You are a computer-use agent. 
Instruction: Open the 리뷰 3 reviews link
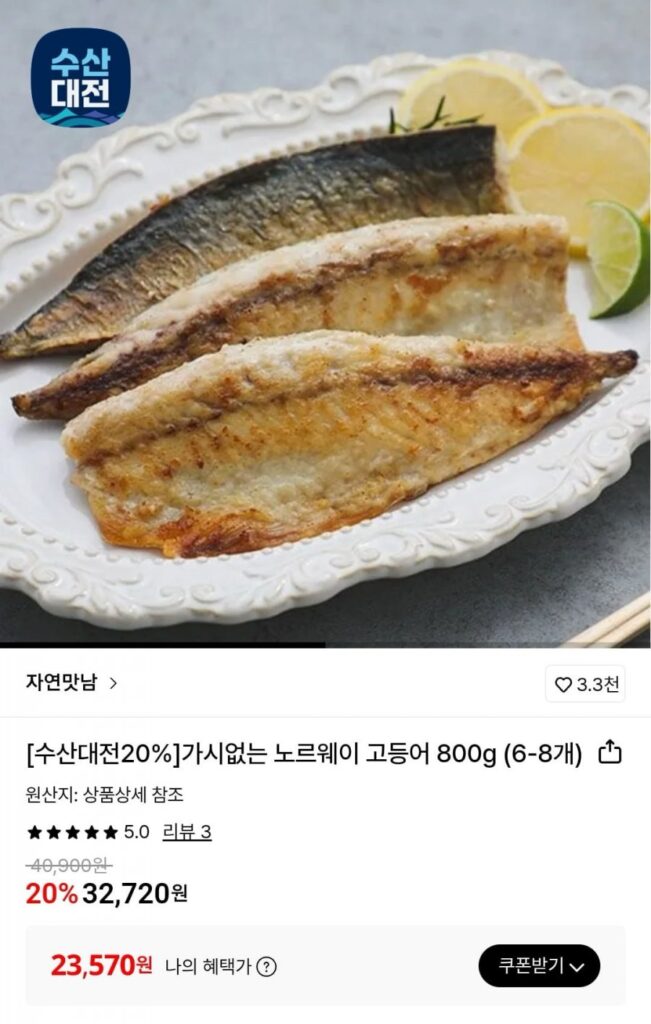click(187, 832)
